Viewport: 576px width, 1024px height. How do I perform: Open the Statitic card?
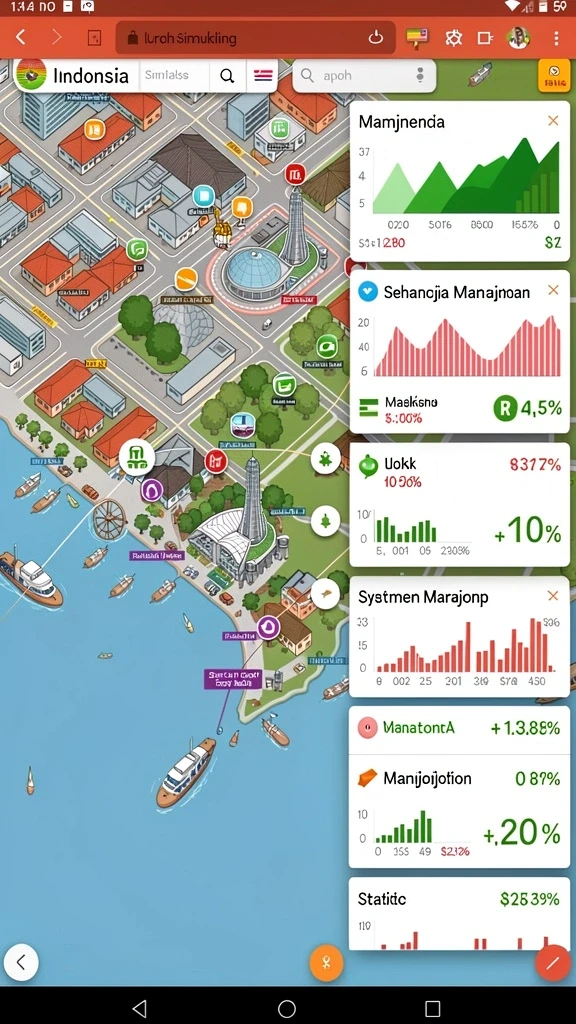[460, 914]
